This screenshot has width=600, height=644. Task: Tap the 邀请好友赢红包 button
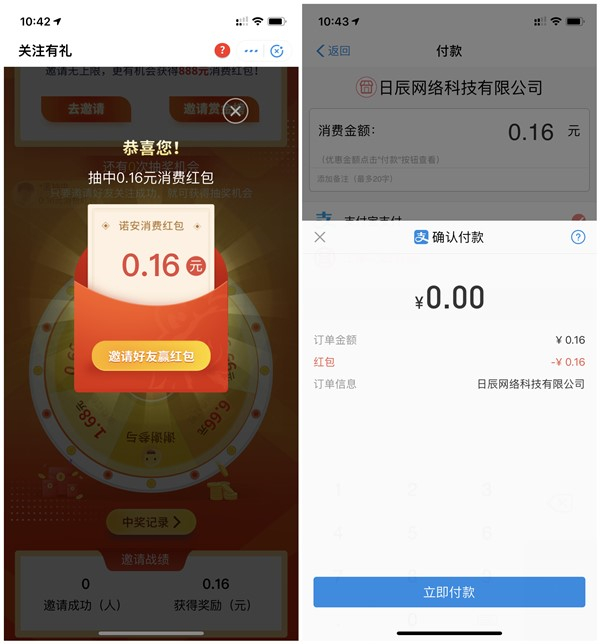click(x=151, y=355)
